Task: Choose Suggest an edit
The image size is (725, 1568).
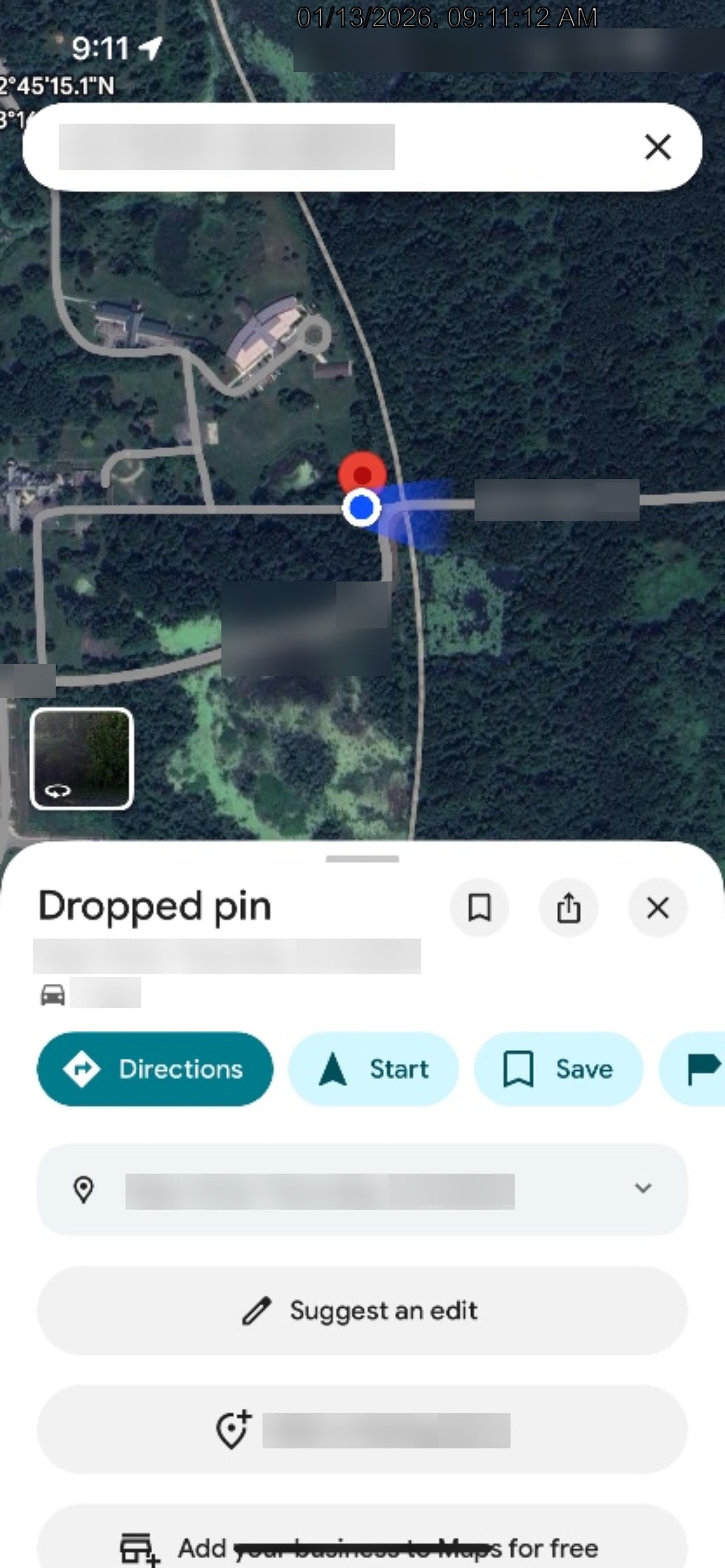Action: (x=362, y=1310)
